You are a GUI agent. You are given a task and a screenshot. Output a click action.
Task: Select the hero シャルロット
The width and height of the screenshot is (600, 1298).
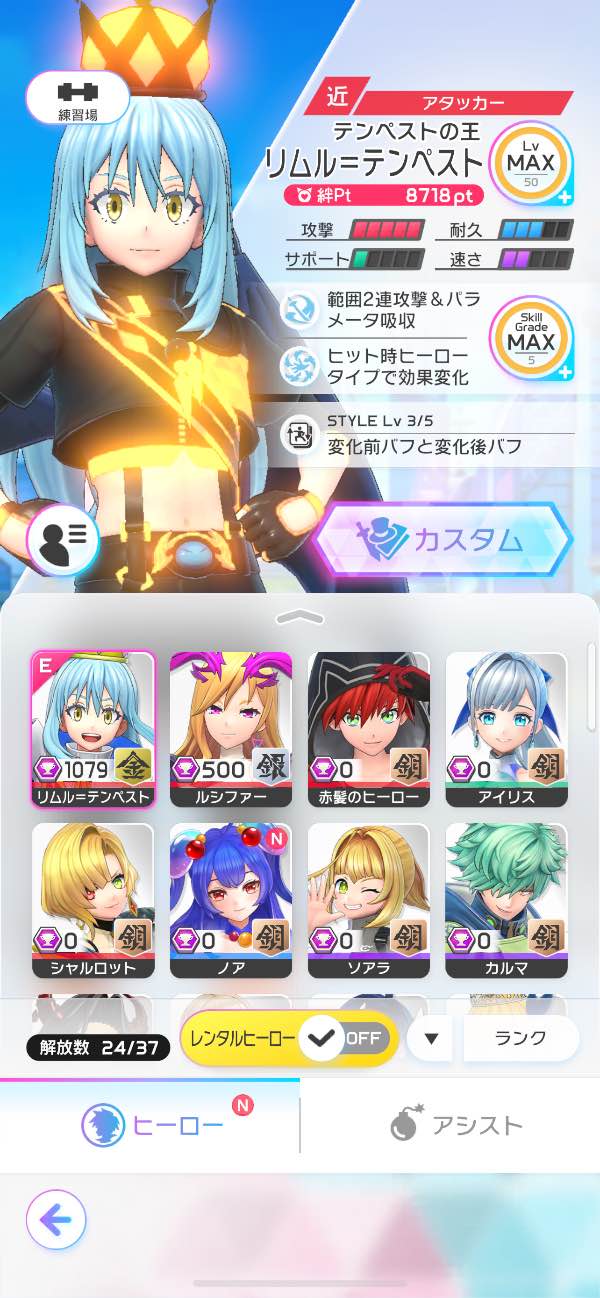93,899
